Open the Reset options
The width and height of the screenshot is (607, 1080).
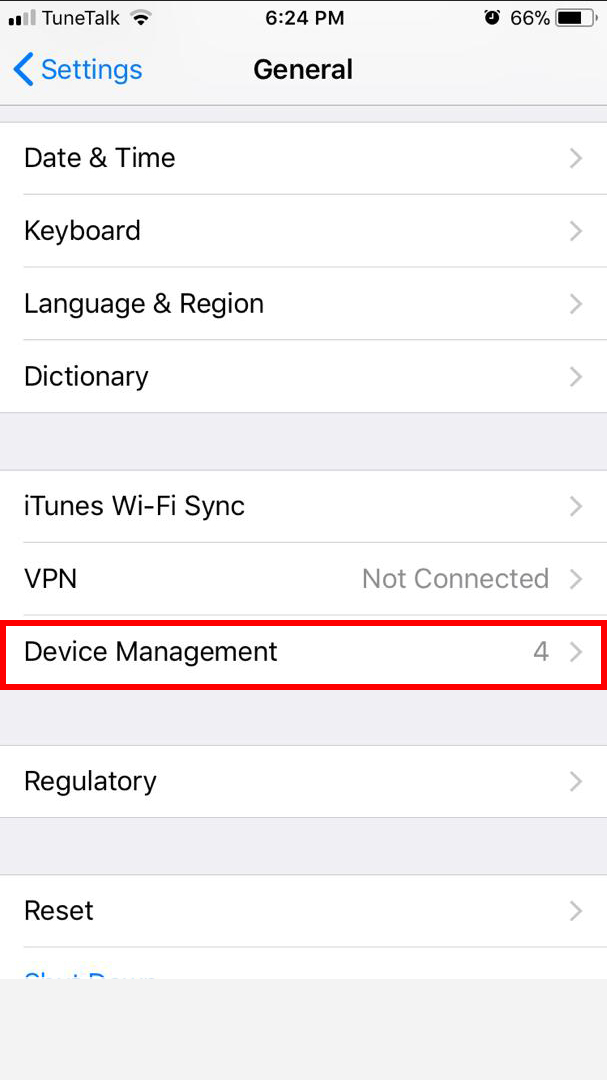tap(300, 911)
